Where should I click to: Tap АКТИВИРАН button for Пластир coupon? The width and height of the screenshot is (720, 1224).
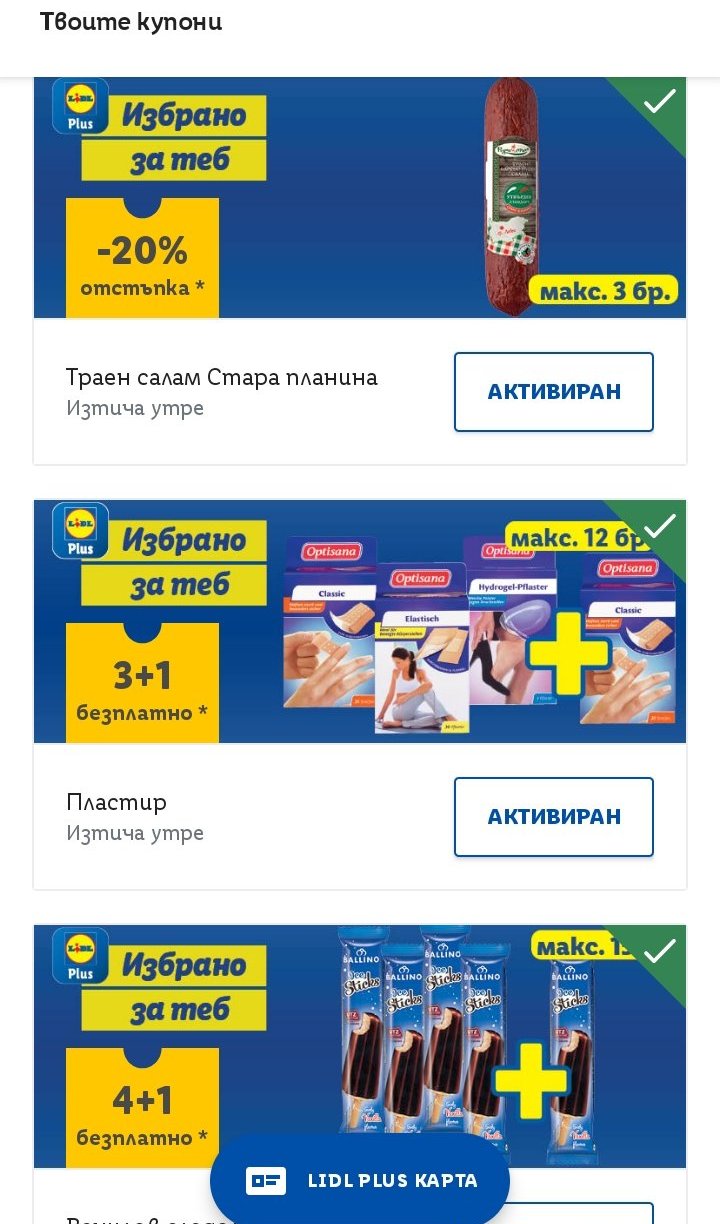click(x=553, y=817)
